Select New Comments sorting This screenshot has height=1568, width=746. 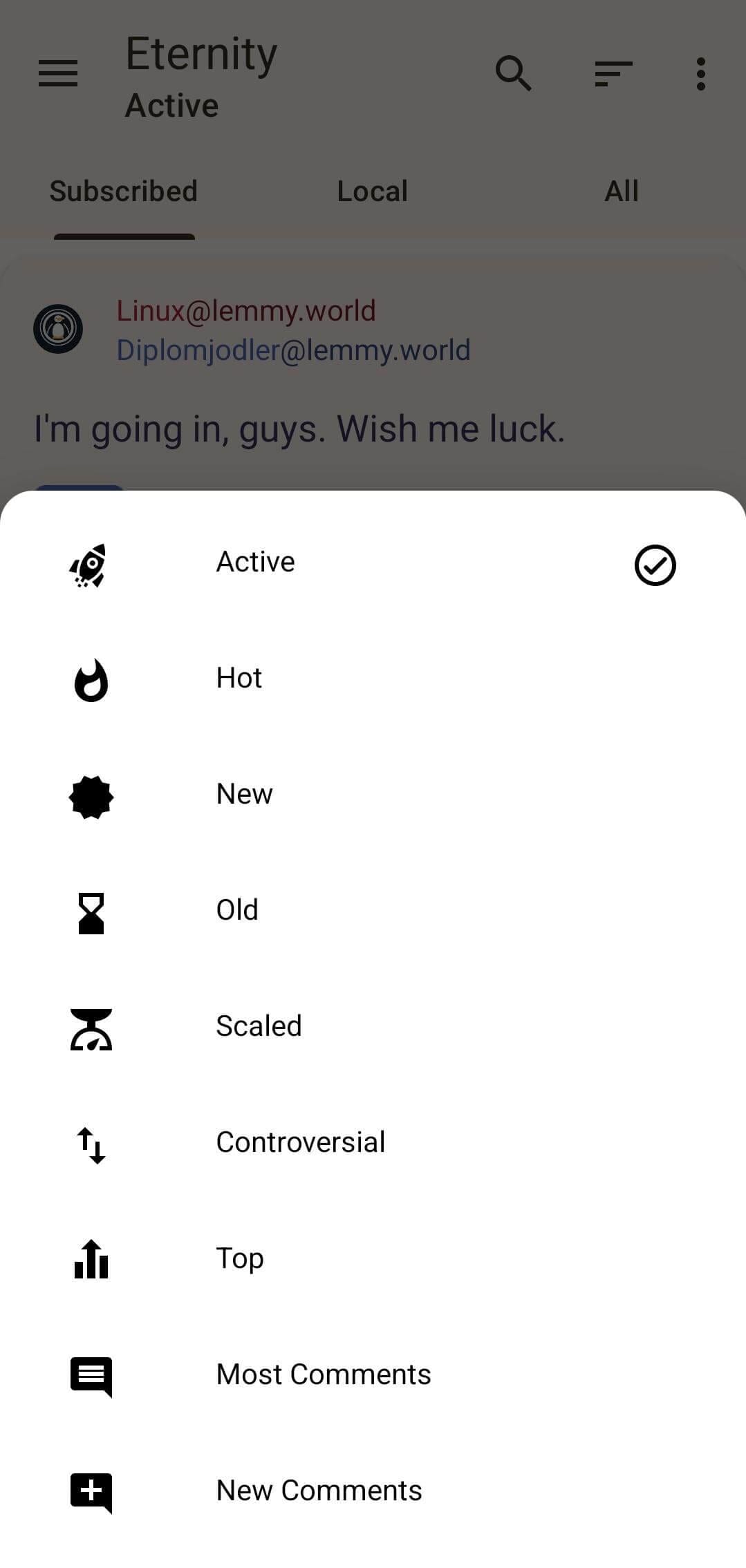319,1491
